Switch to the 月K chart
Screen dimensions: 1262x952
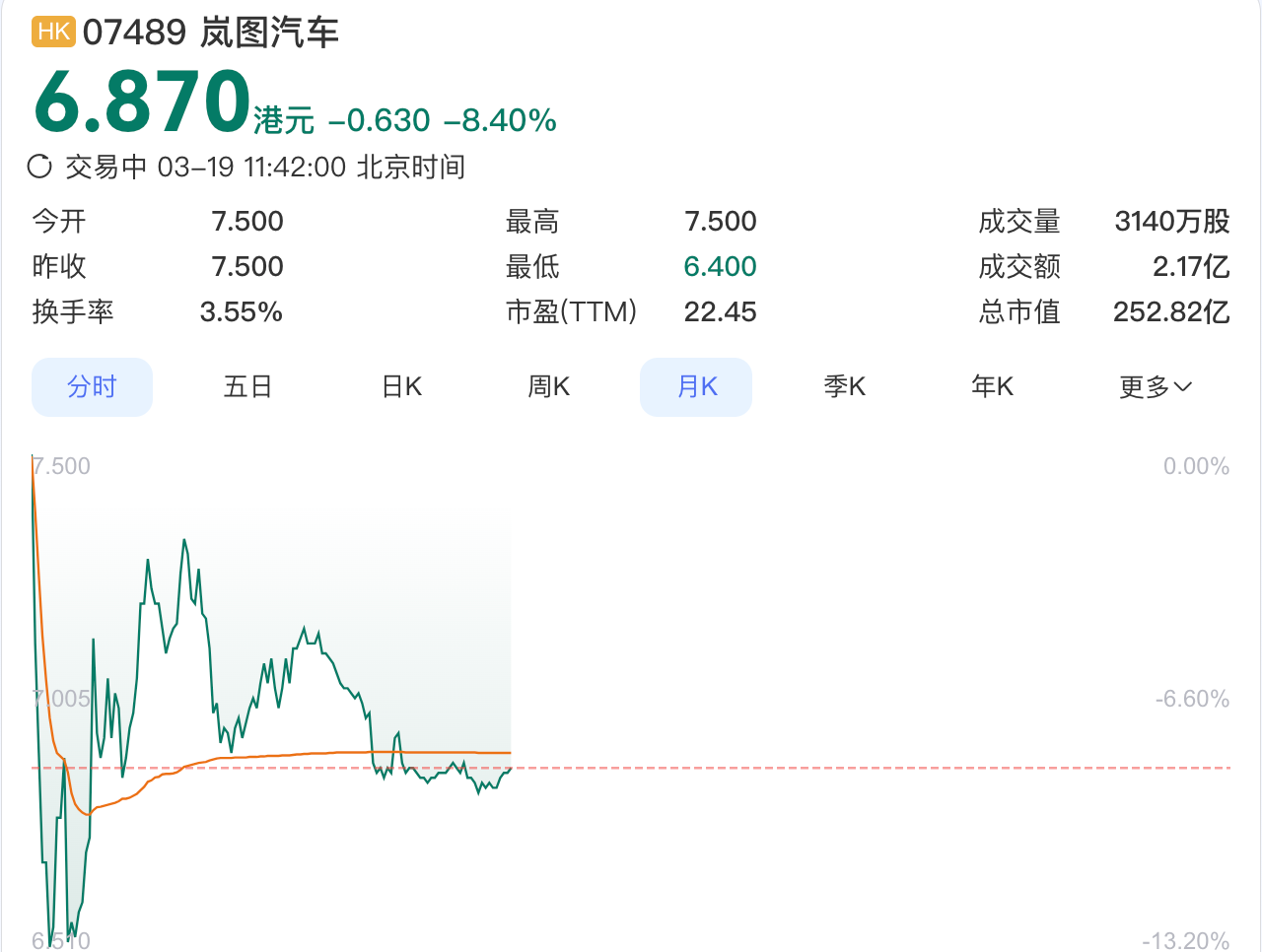point(696,386)
